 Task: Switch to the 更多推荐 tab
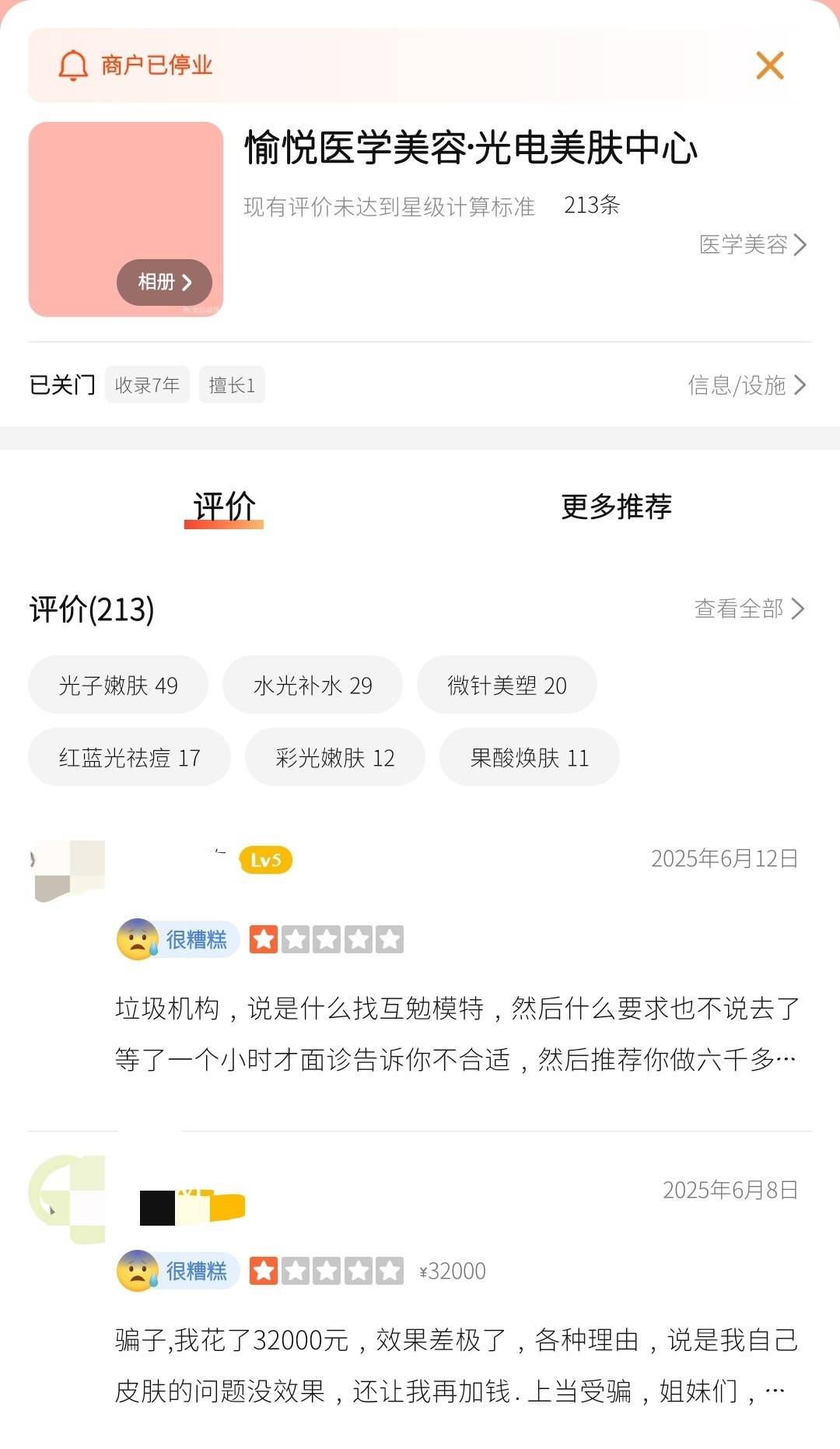coord(616,507)
